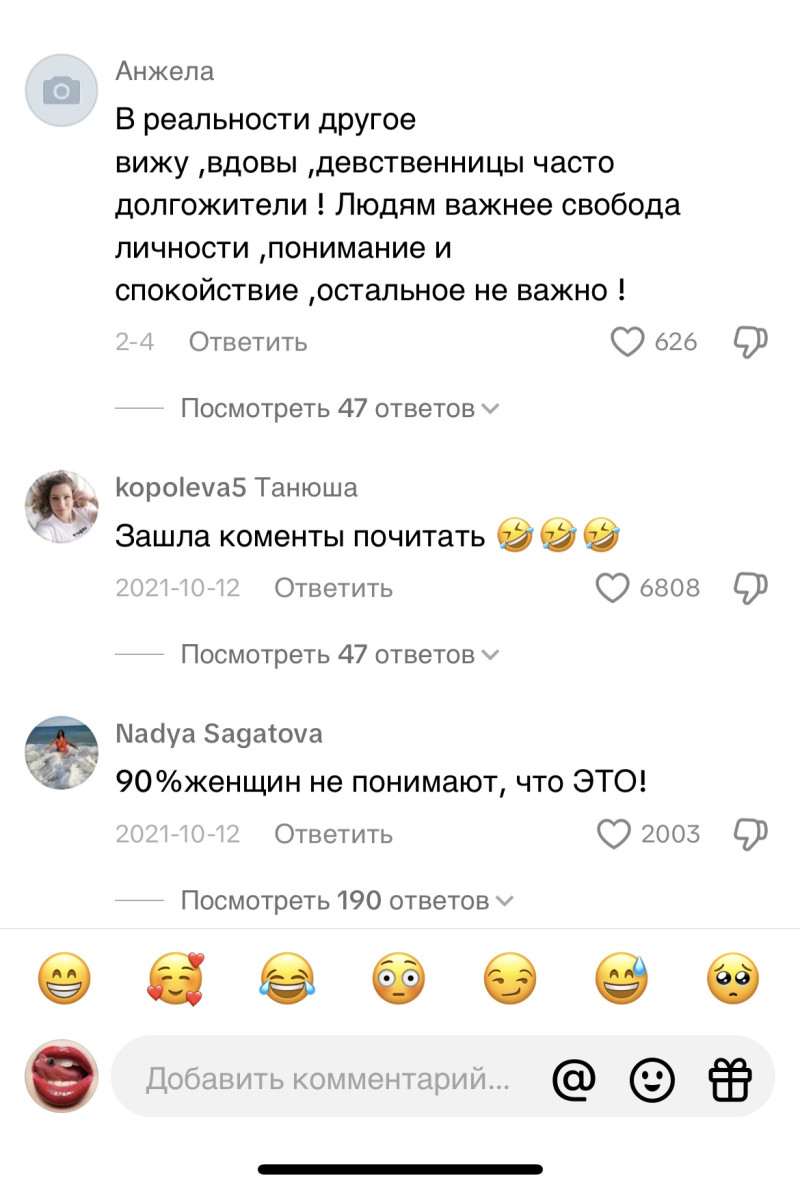800x1191 pixels.
Task: Open kopoleva5 Танюша's profile picture
Action: click(x=61, y=505)
